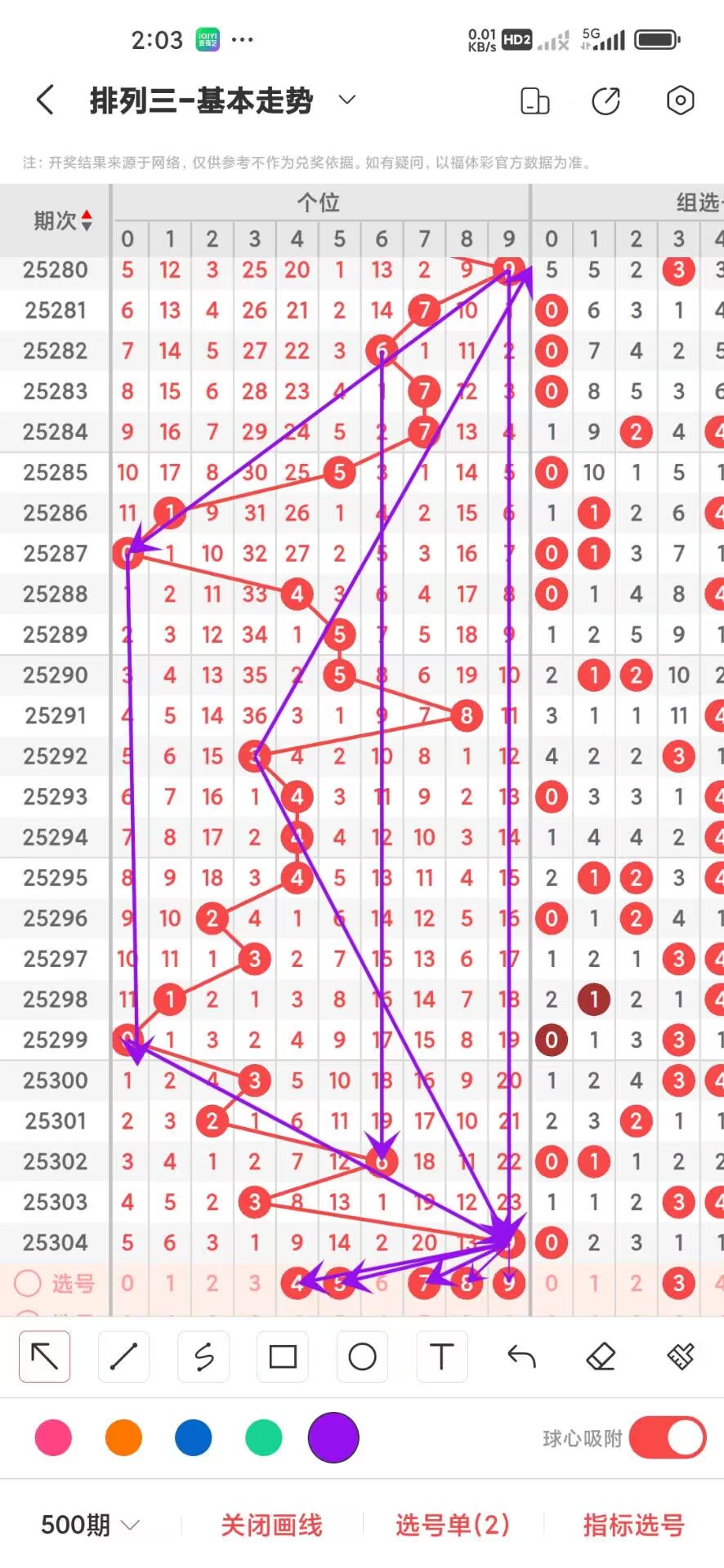Pick the circle shape tool
The image size is (724, 1568).
(x=362, y=1356)
